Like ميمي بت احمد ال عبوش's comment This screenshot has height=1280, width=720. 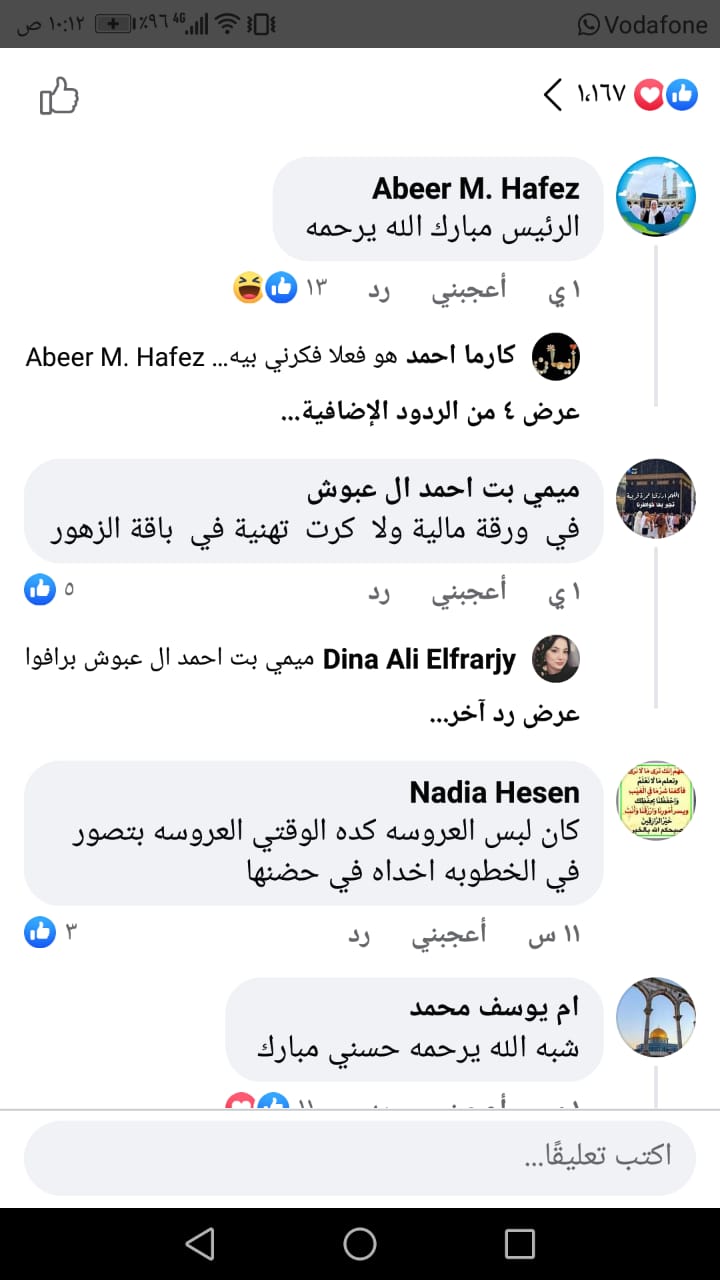tap(468, 592)
